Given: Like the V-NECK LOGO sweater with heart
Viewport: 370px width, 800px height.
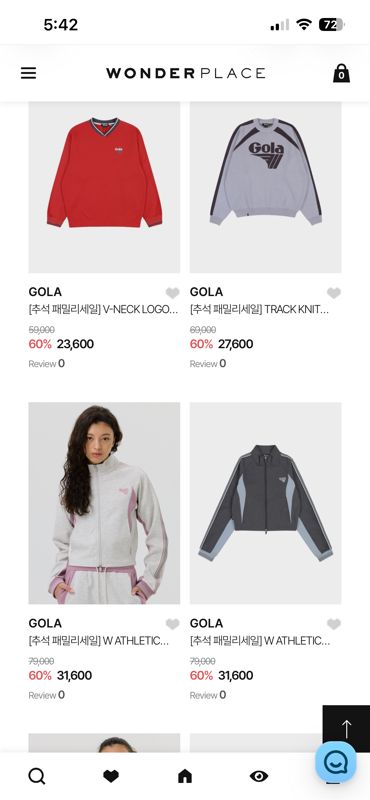Looking at the screenshot, I should point(172,293).
